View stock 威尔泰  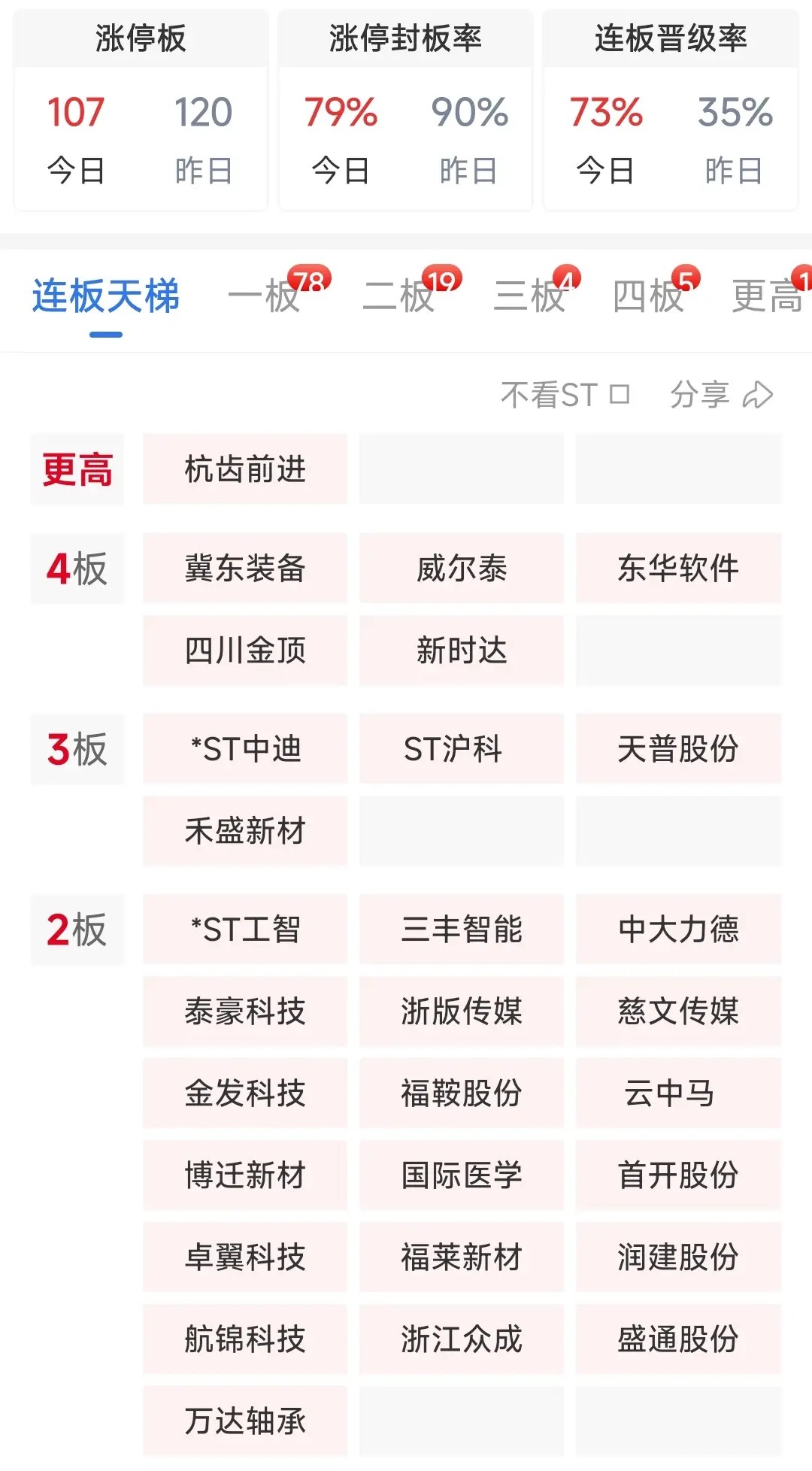(462, 568)
